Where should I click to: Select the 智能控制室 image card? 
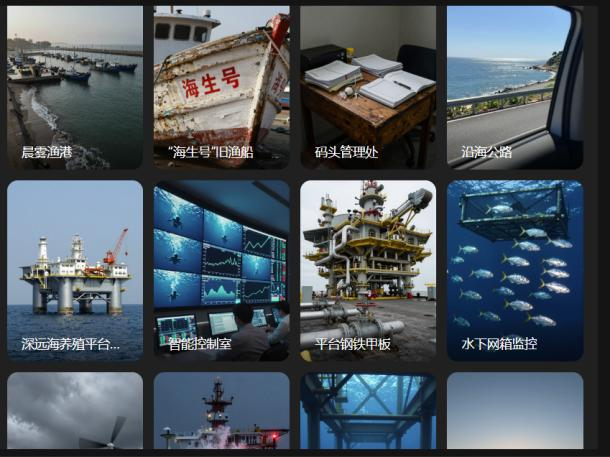[221, 270]
